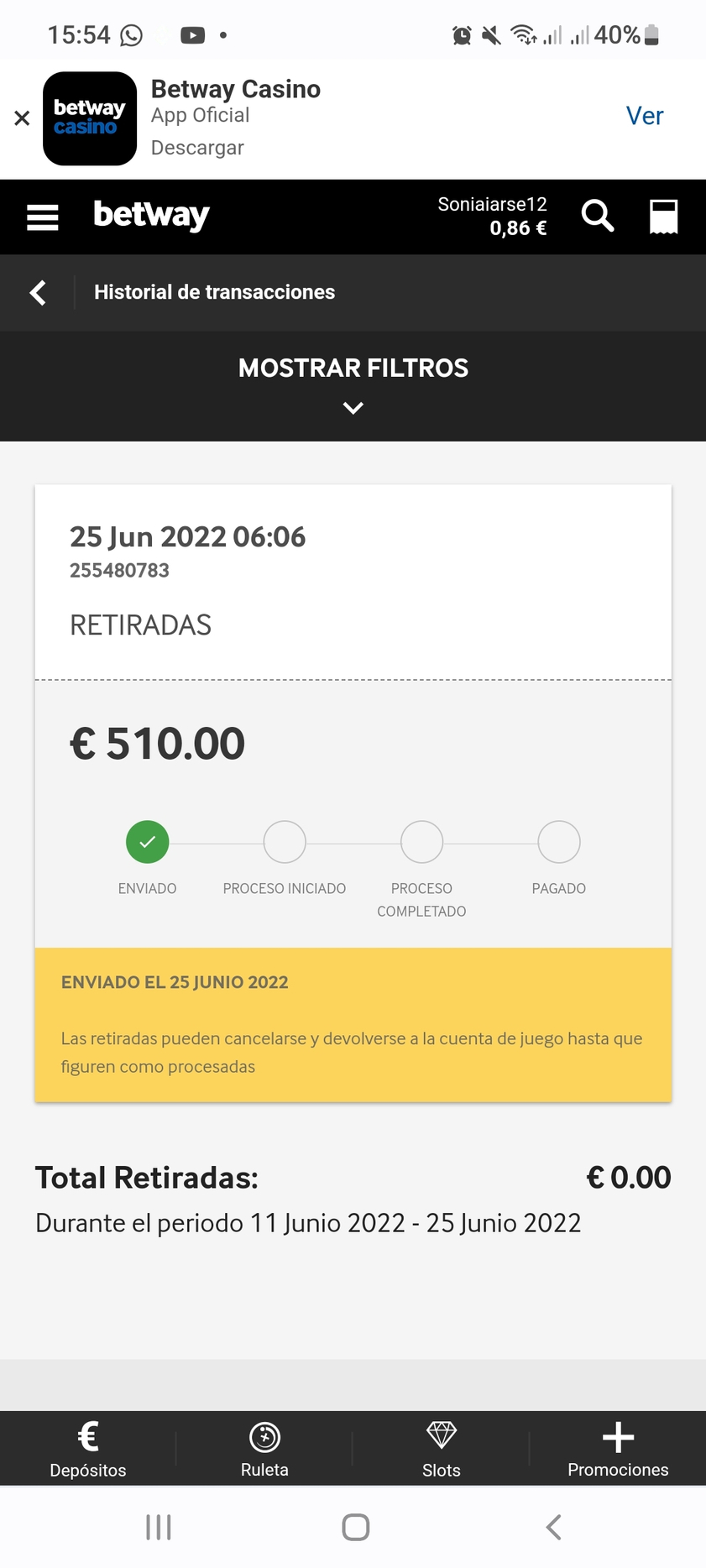Tap the account balance Soniaiarse12
Screen dimensions: 706x1568
492,216
